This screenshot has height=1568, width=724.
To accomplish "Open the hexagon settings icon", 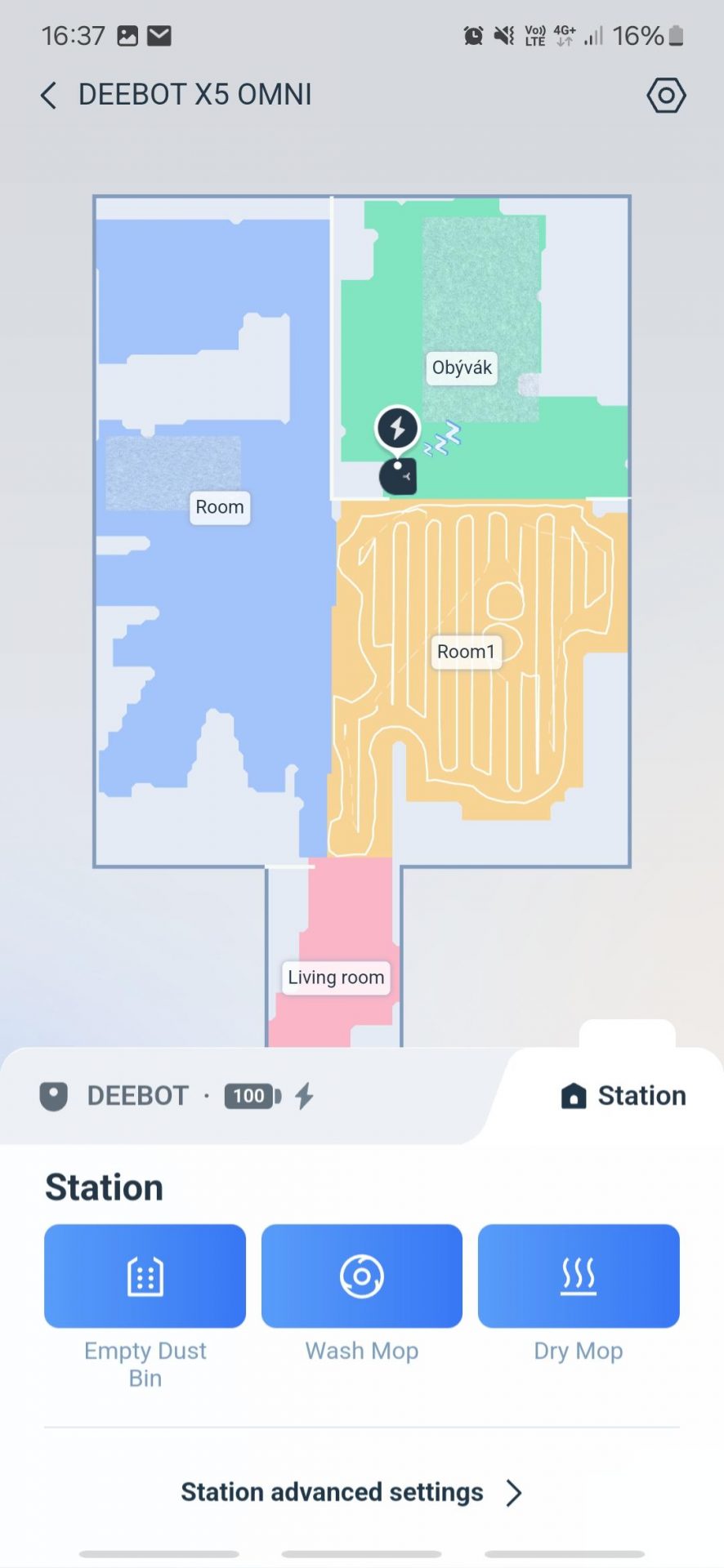I will point(666,96).
